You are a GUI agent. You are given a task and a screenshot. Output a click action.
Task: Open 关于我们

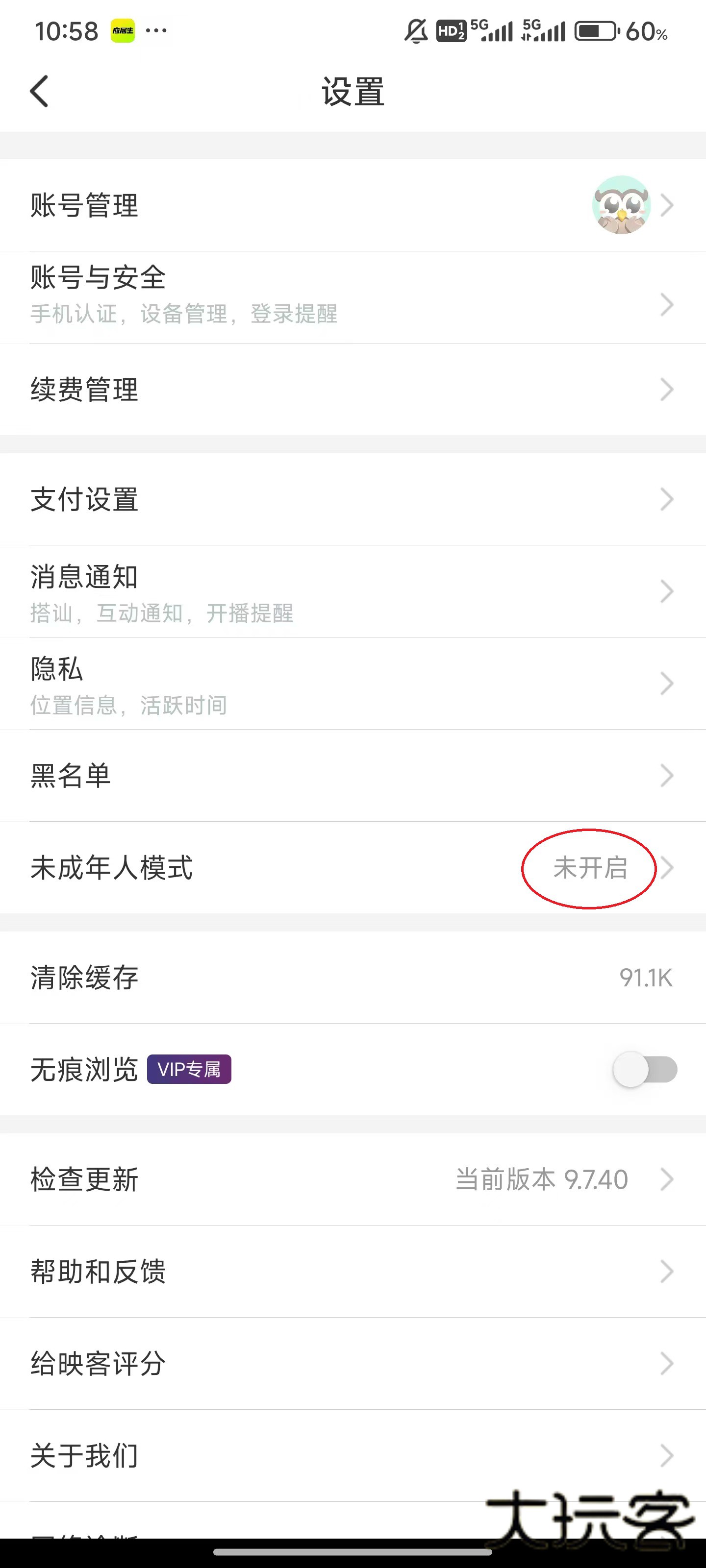353,1455
